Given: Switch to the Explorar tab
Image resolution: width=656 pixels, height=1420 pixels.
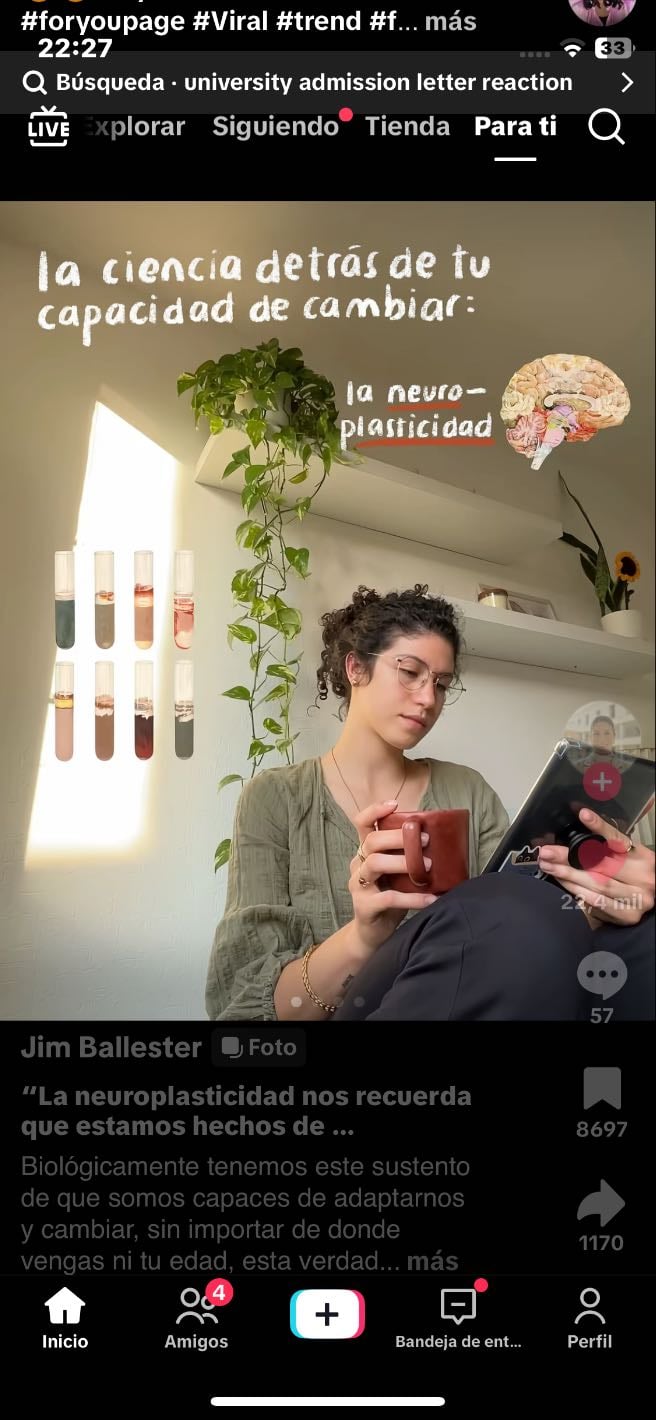Looking at the screenshot, I should pos(133,126).
